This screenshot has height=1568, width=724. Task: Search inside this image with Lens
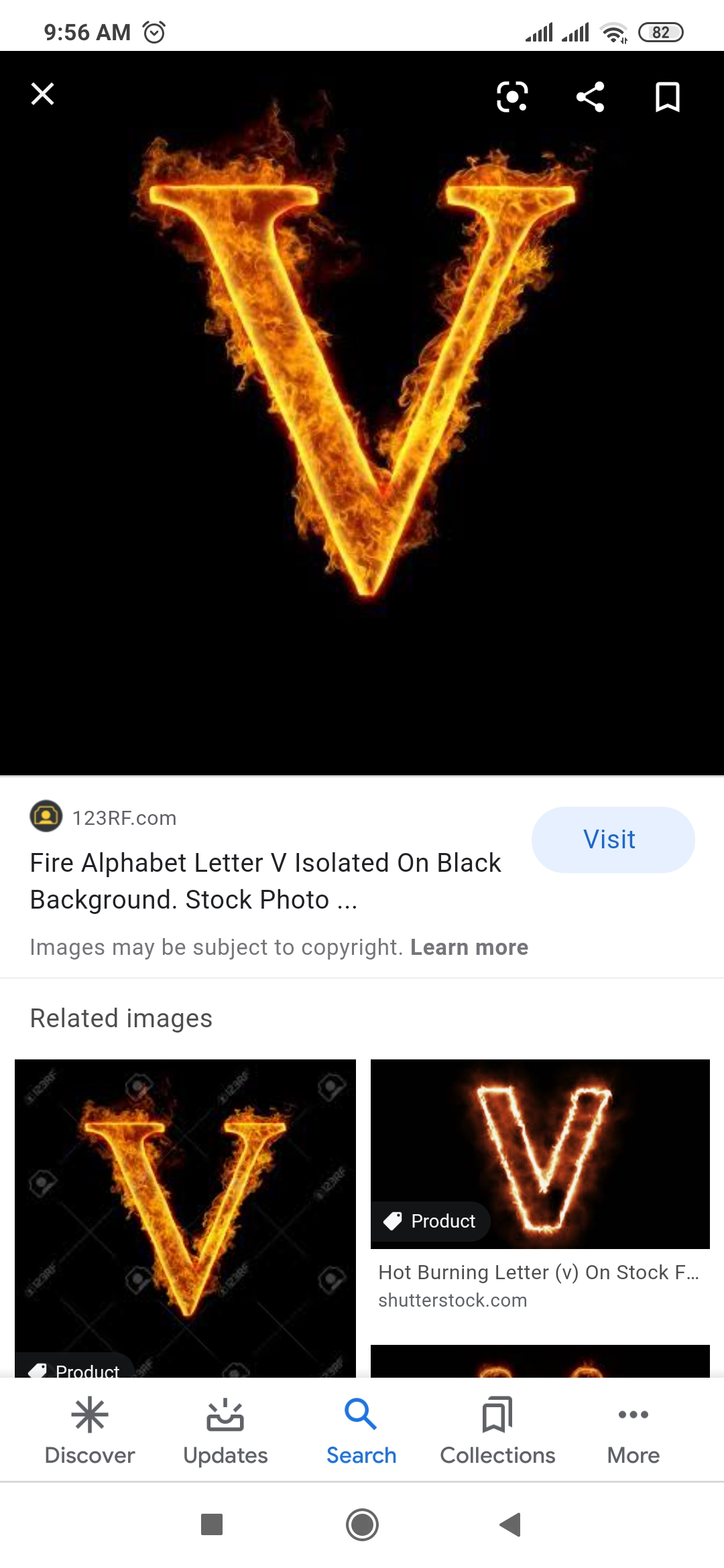(512, 96)
